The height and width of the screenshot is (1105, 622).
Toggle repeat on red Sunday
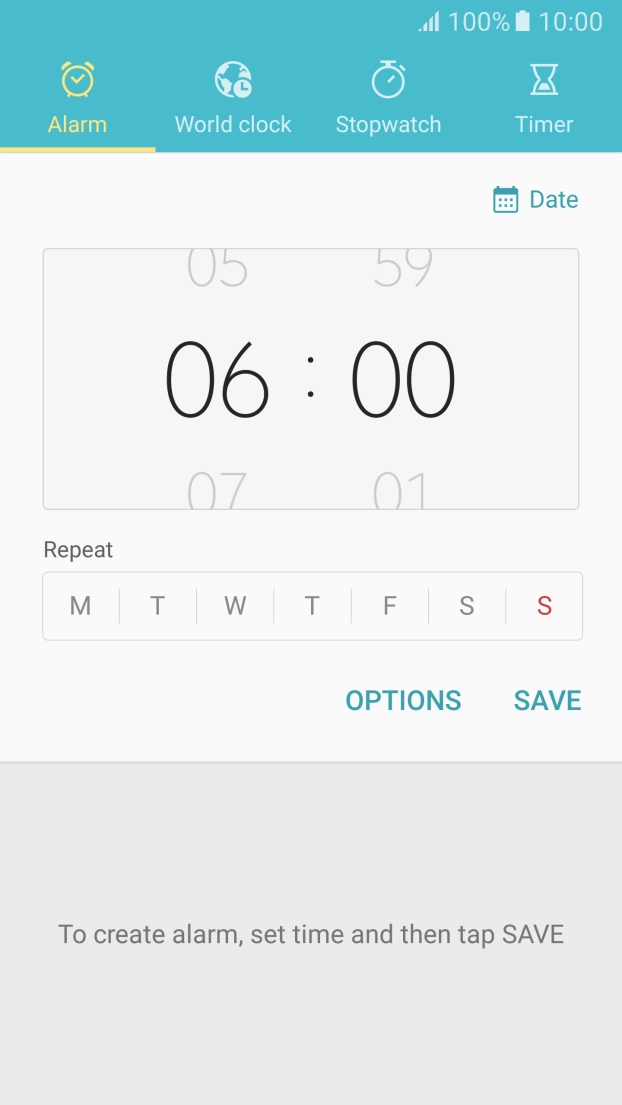[544, 606]
